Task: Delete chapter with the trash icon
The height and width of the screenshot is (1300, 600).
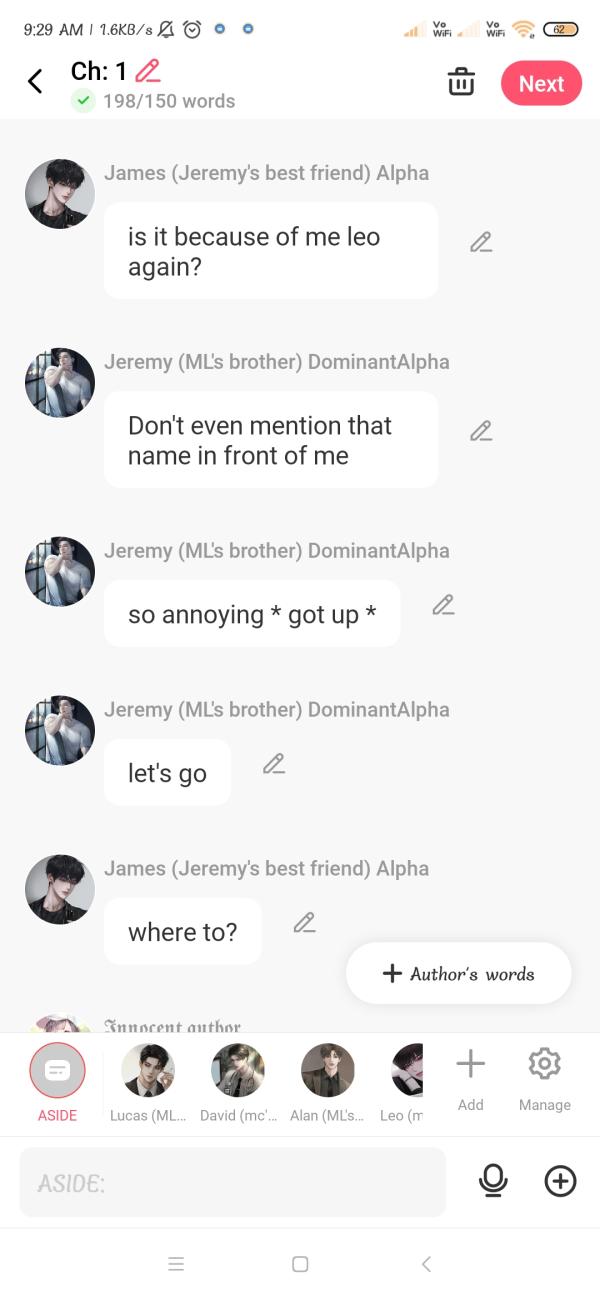Action: [x=461, y=82]
